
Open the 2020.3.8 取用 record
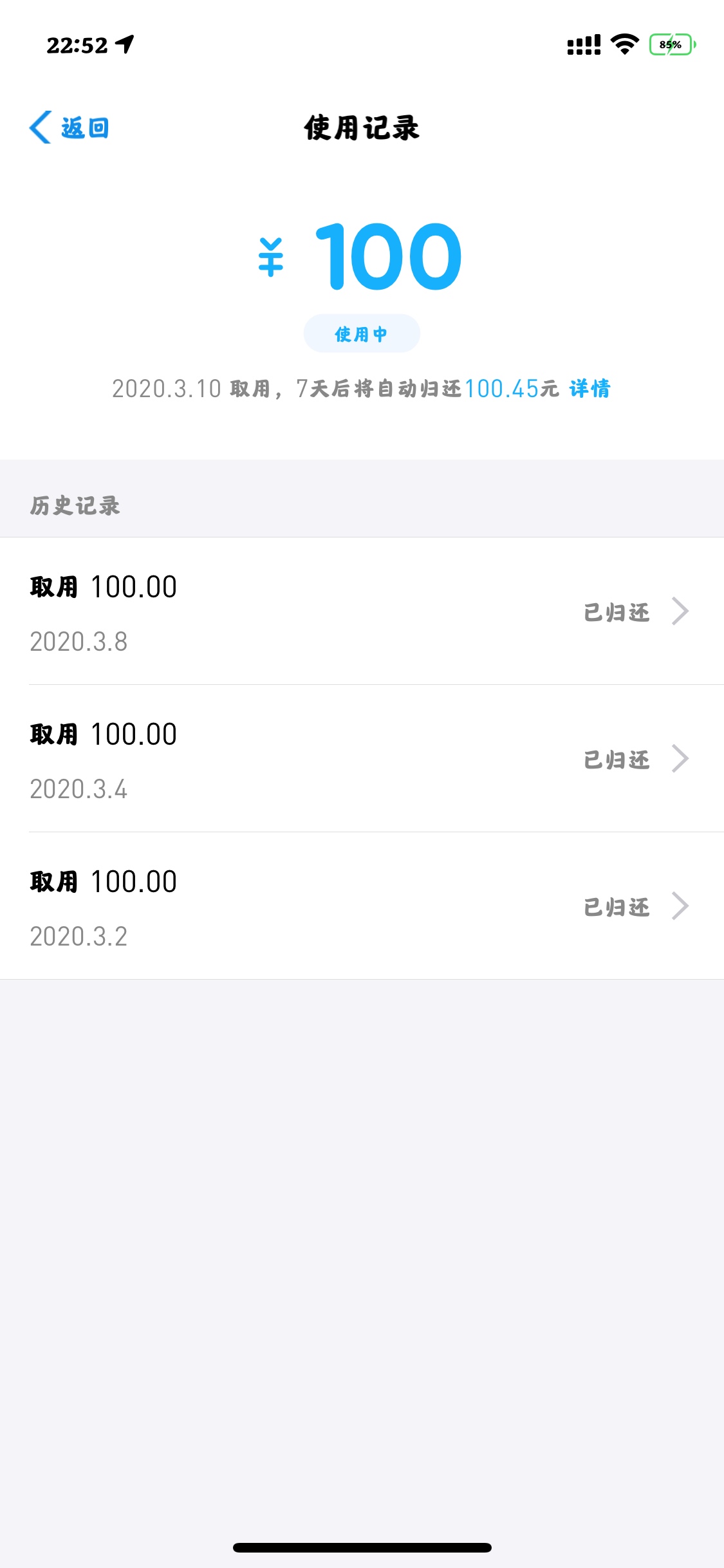click(362, 611)
